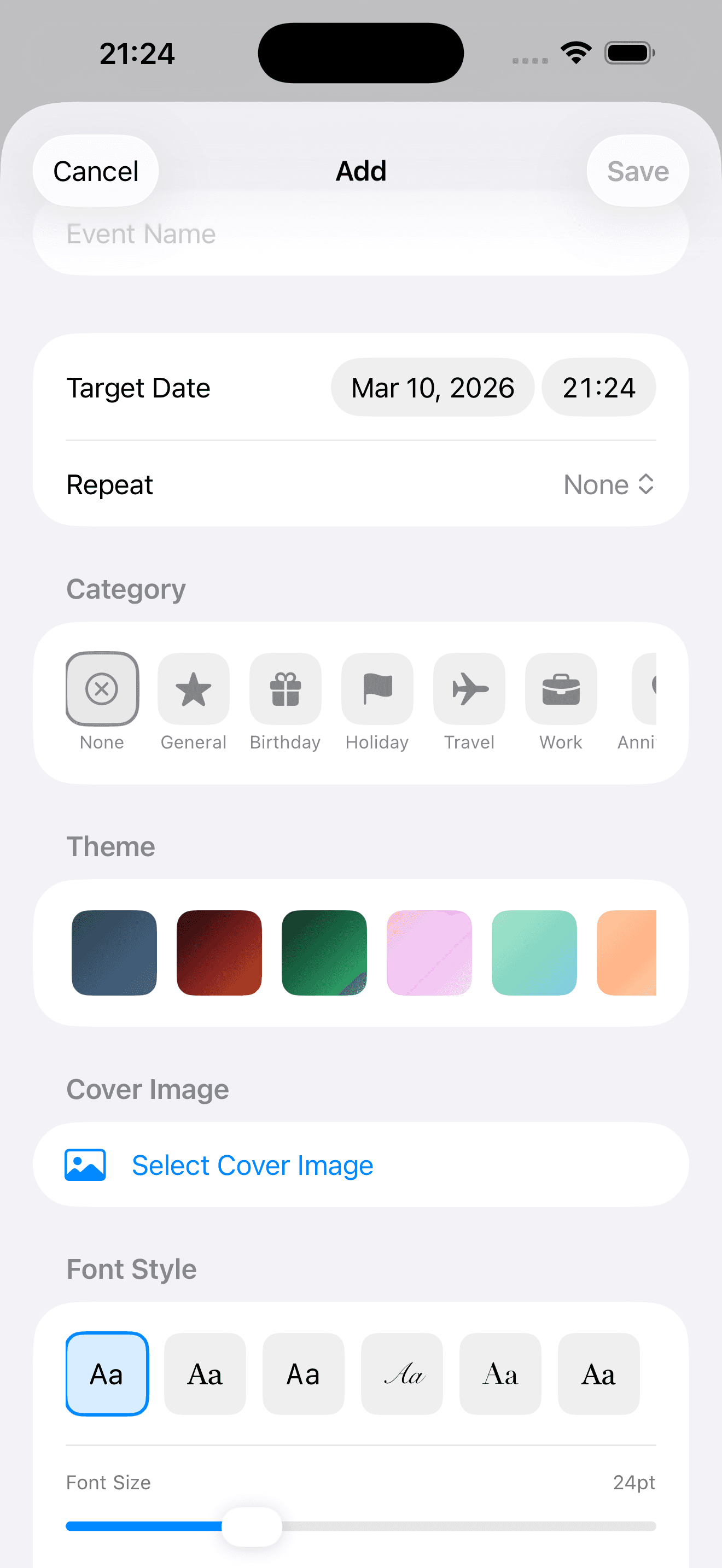Open the 21:24 time picker
722x1568 pixels.
click(598, 387)
